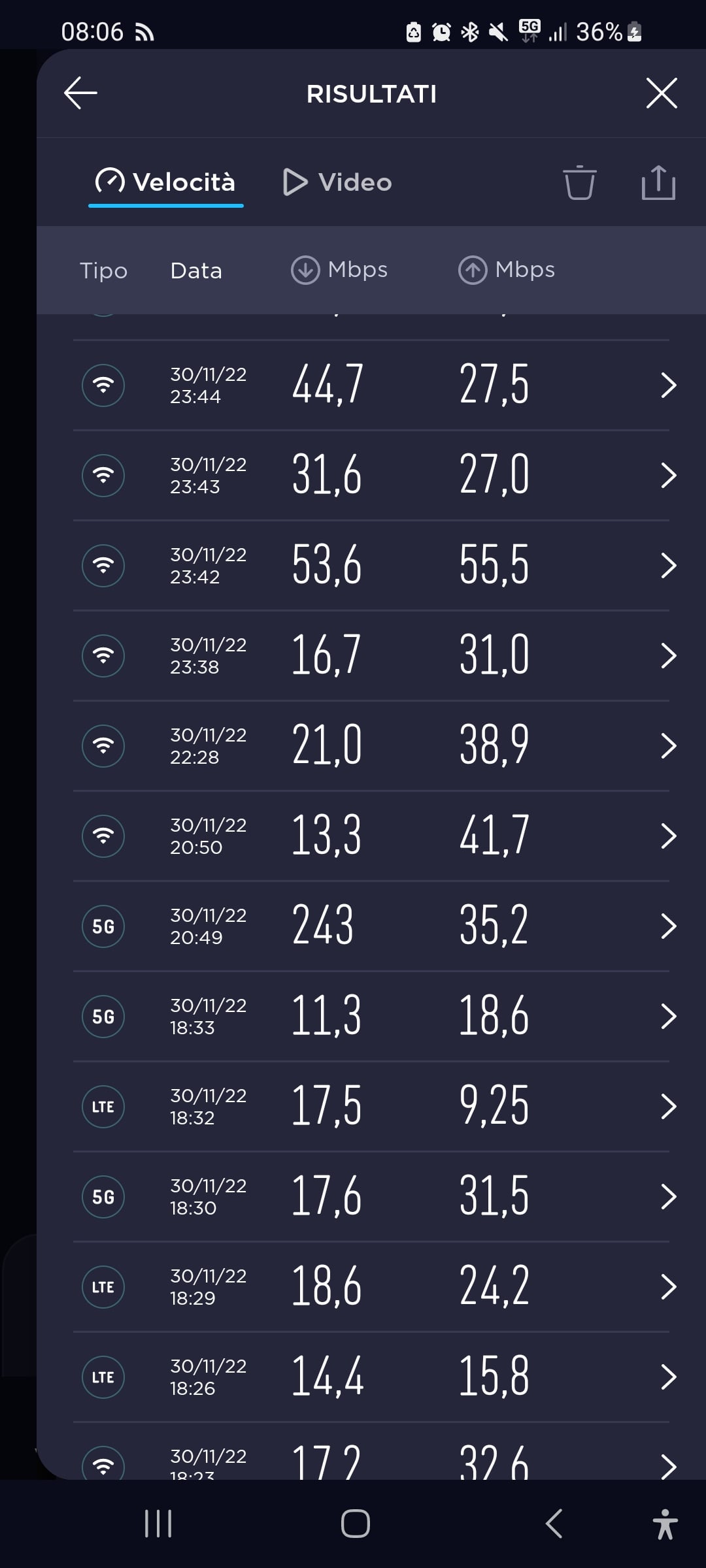Share results using the export icon
The image size is (706, 1568).
(658, 182)
